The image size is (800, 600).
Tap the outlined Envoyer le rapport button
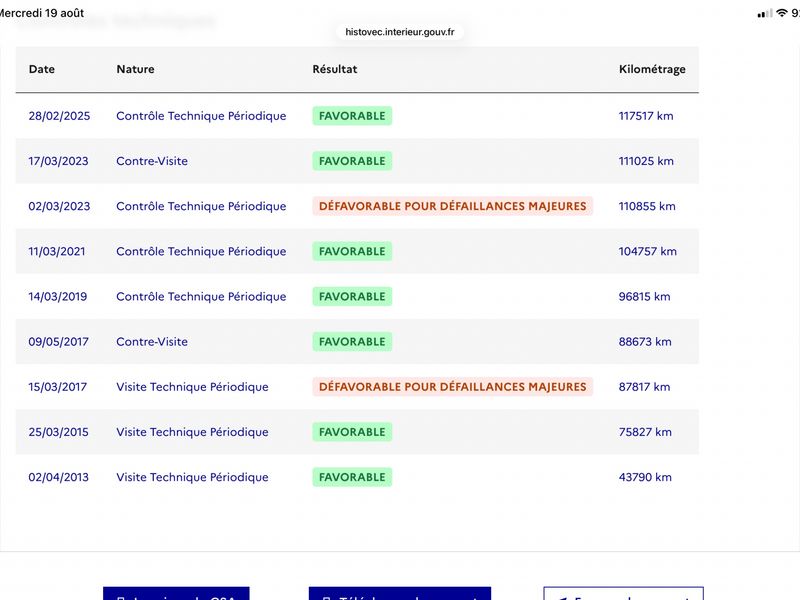click(x=623, y=593)
